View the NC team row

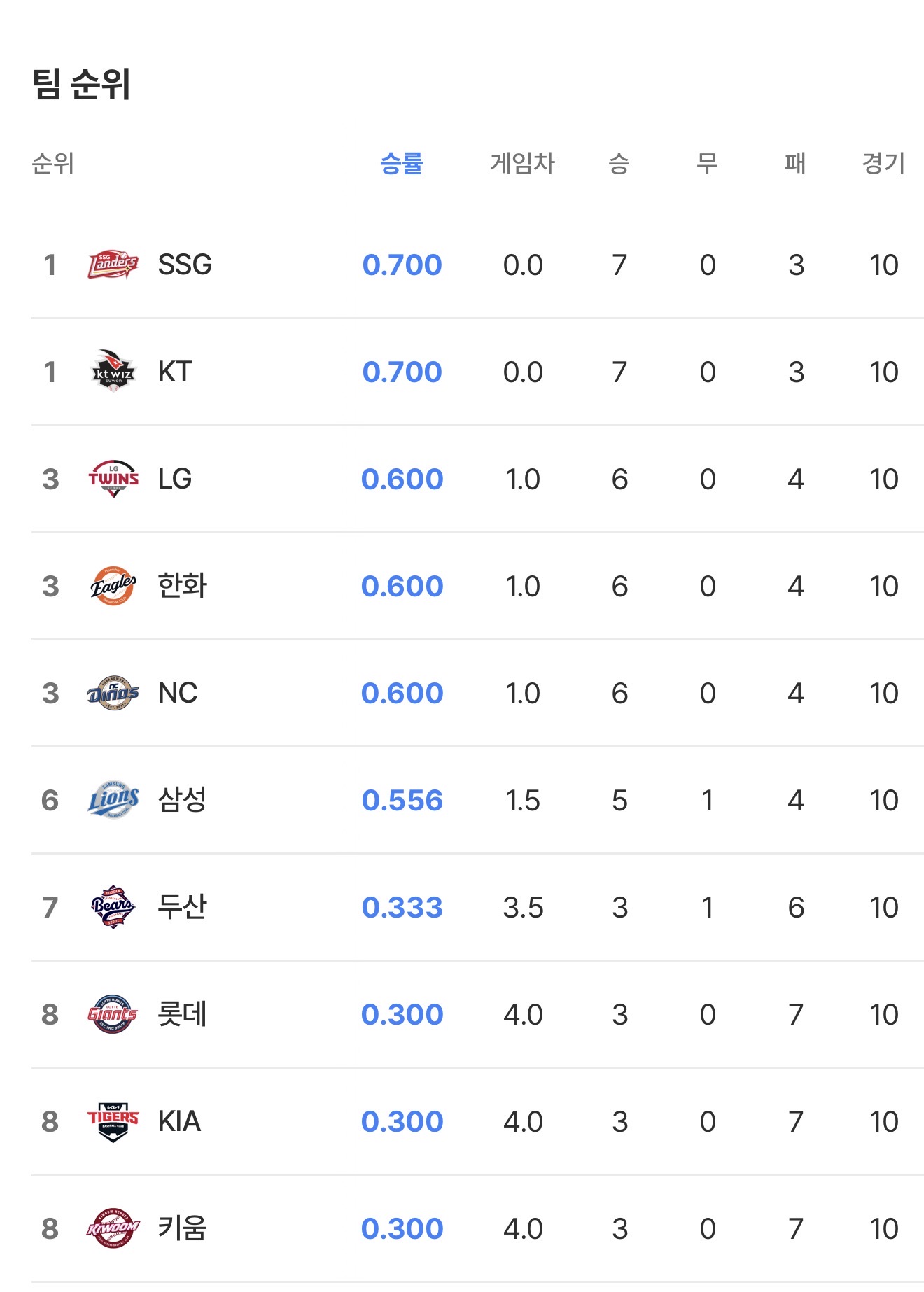[x=178, y=694]
